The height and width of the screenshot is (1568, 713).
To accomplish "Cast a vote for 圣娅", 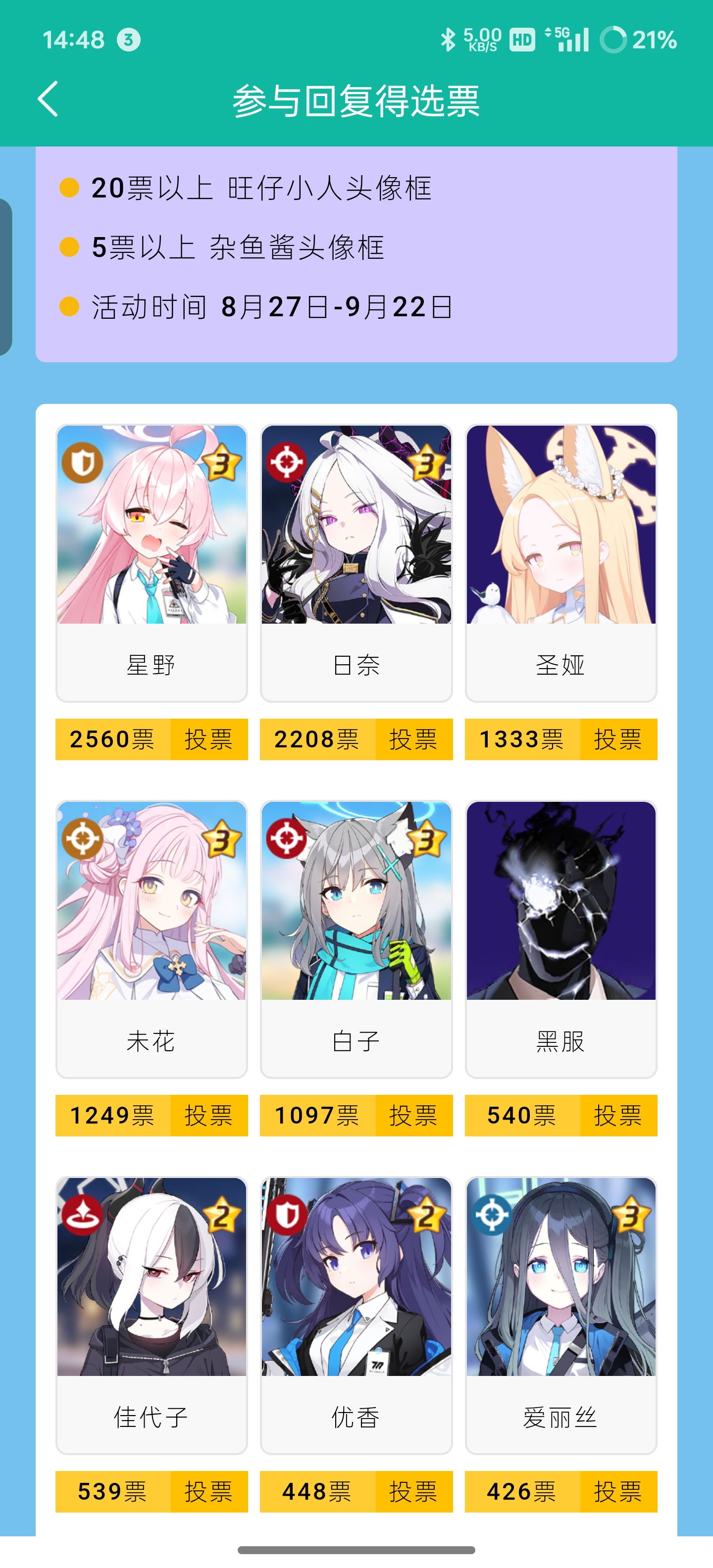I will [617, 739].
